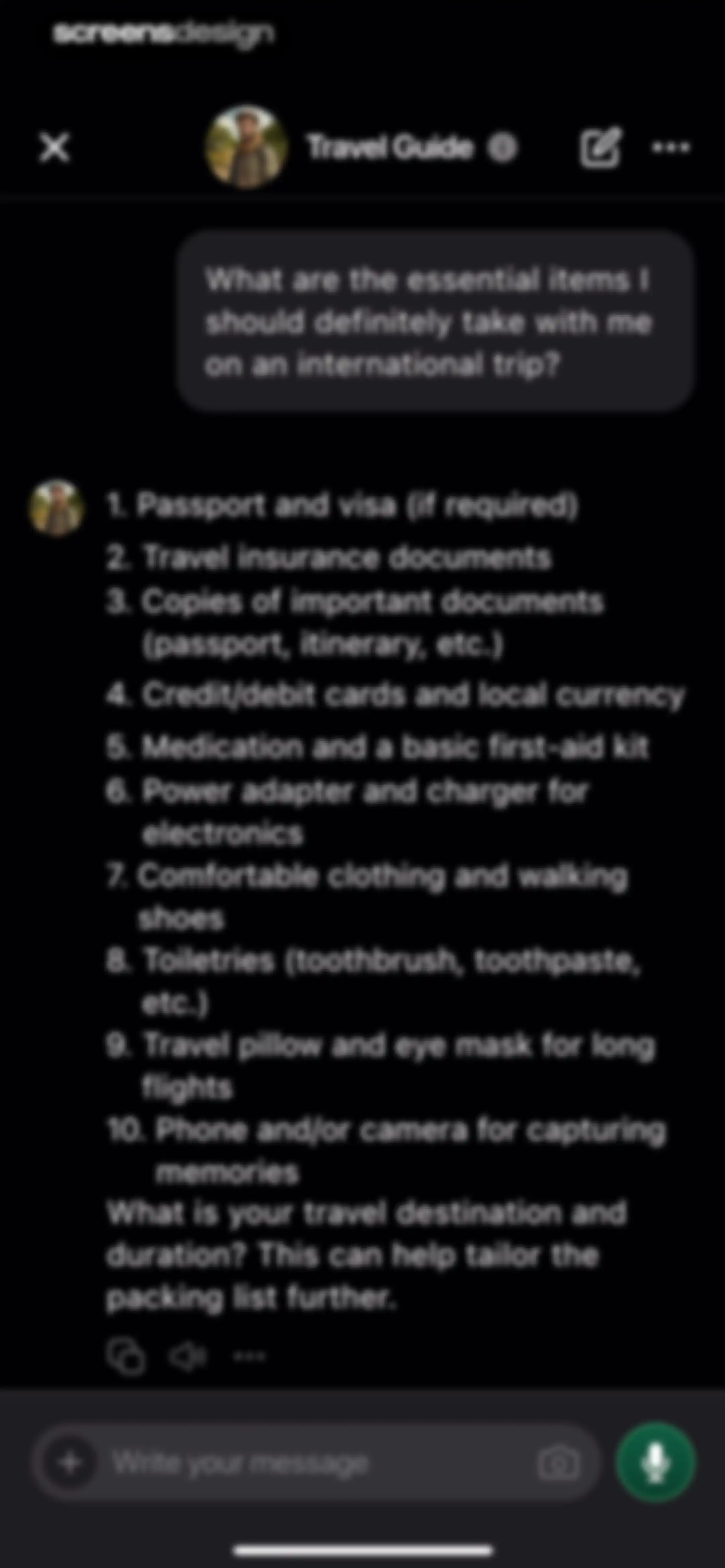Start a new chat with compose icon
The height and width of the screenshot is (1568, 725).
600,147
